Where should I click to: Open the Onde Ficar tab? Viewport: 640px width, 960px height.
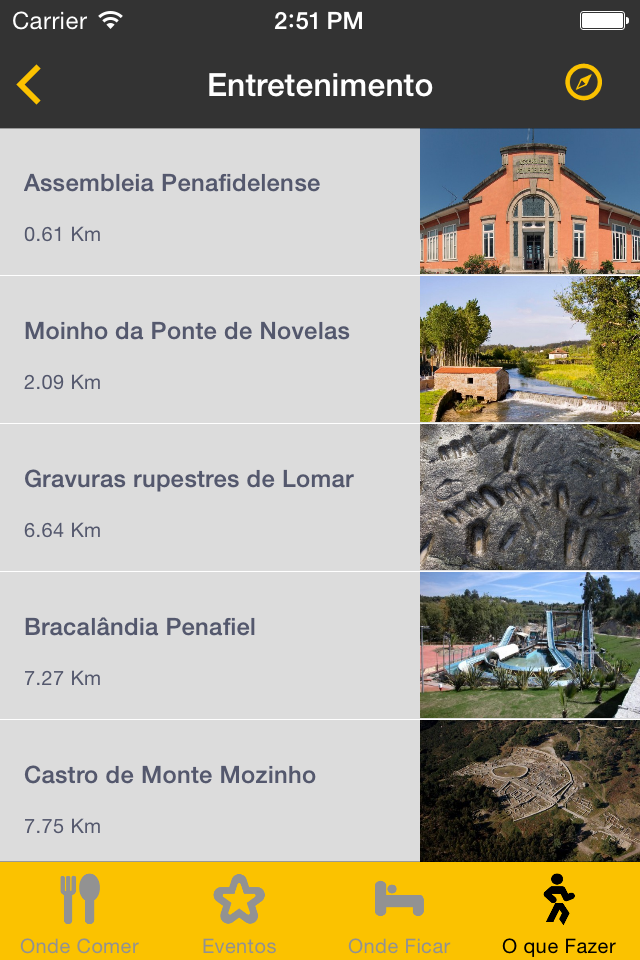pyautogui.click(x=399, y=912)
